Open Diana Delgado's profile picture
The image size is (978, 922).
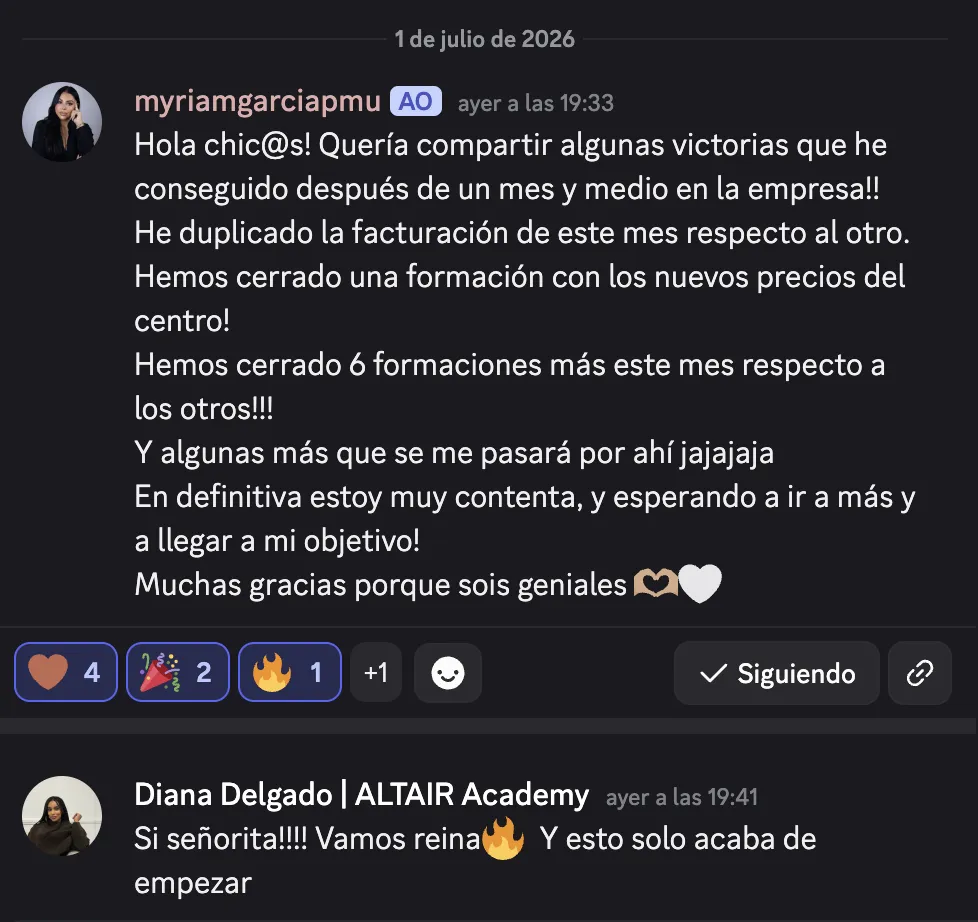click(x=62, y=815)
